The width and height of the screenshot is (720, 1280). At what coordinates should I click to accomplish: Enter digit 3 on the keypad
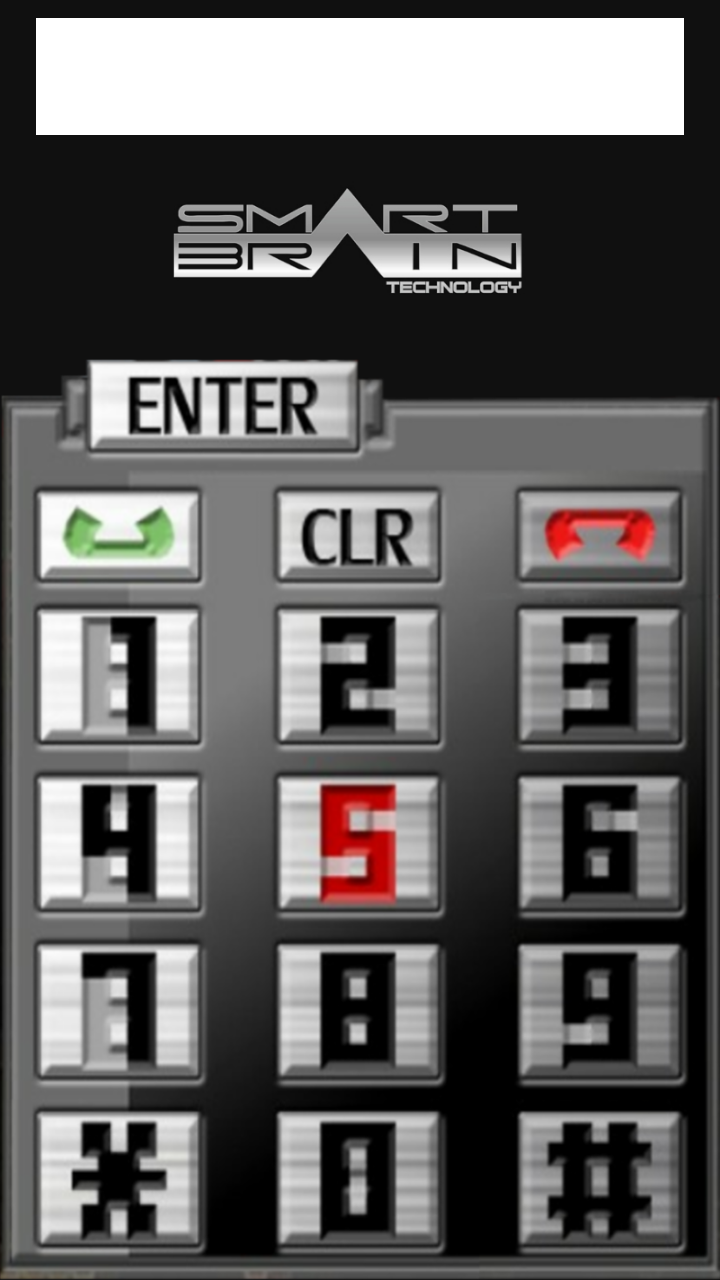[x=600, y=675]
